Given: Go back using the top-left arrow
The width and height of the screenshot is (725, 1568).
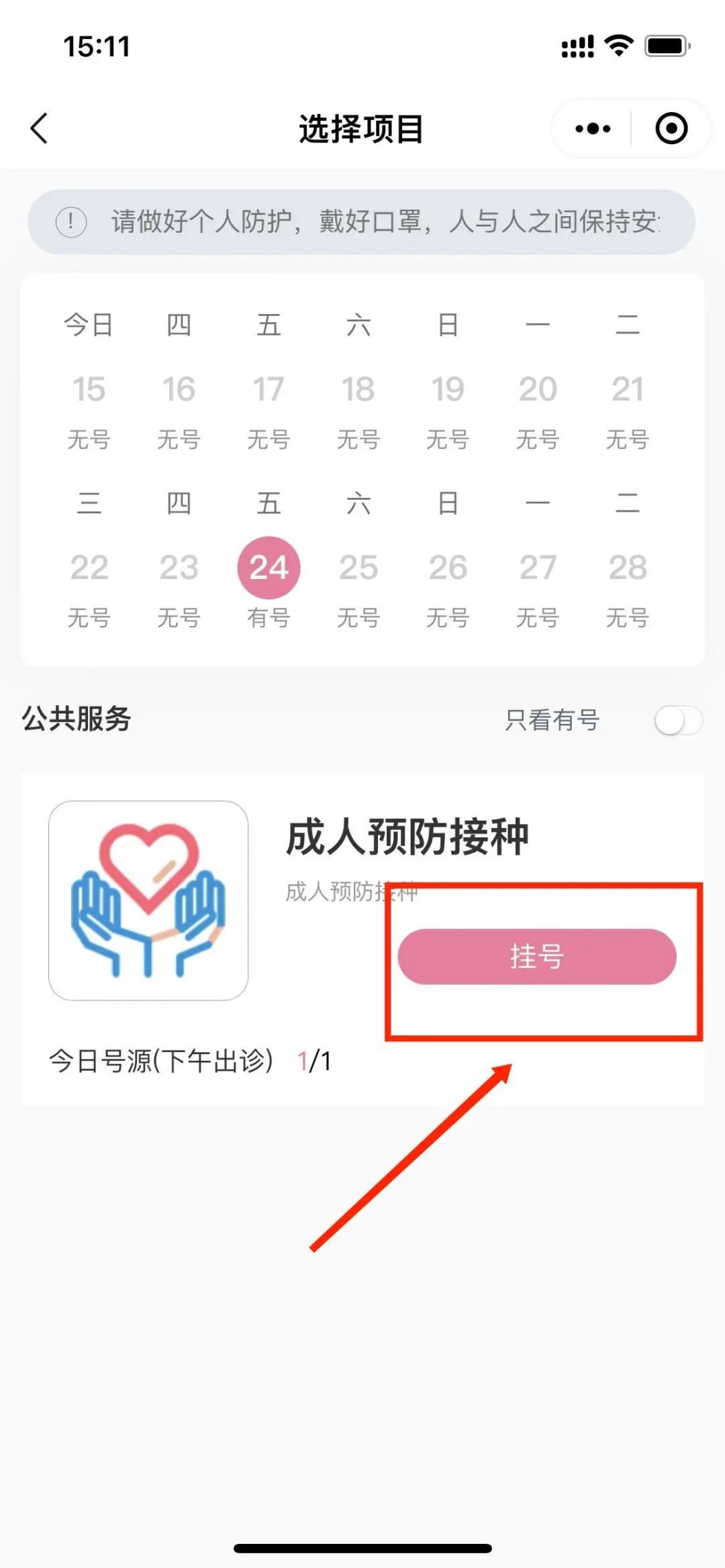Looking at the screenshot, I should tap(40, 128).
